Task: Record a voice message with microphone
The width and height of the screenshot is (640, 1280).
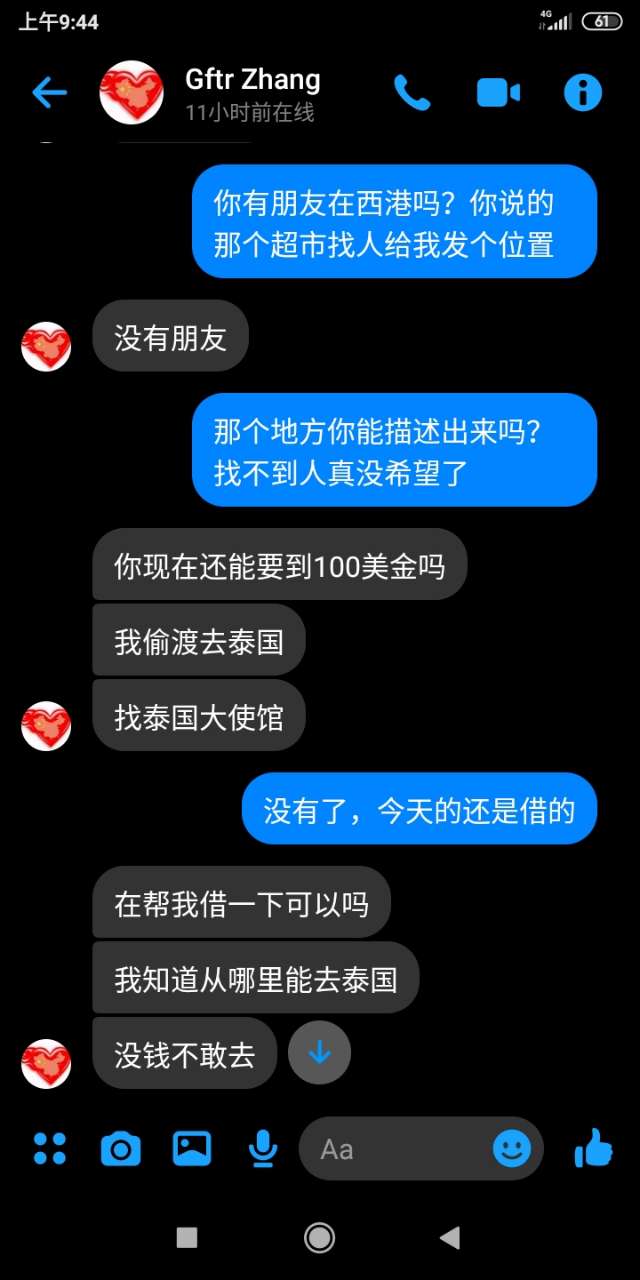Action: coord(263,1148)
